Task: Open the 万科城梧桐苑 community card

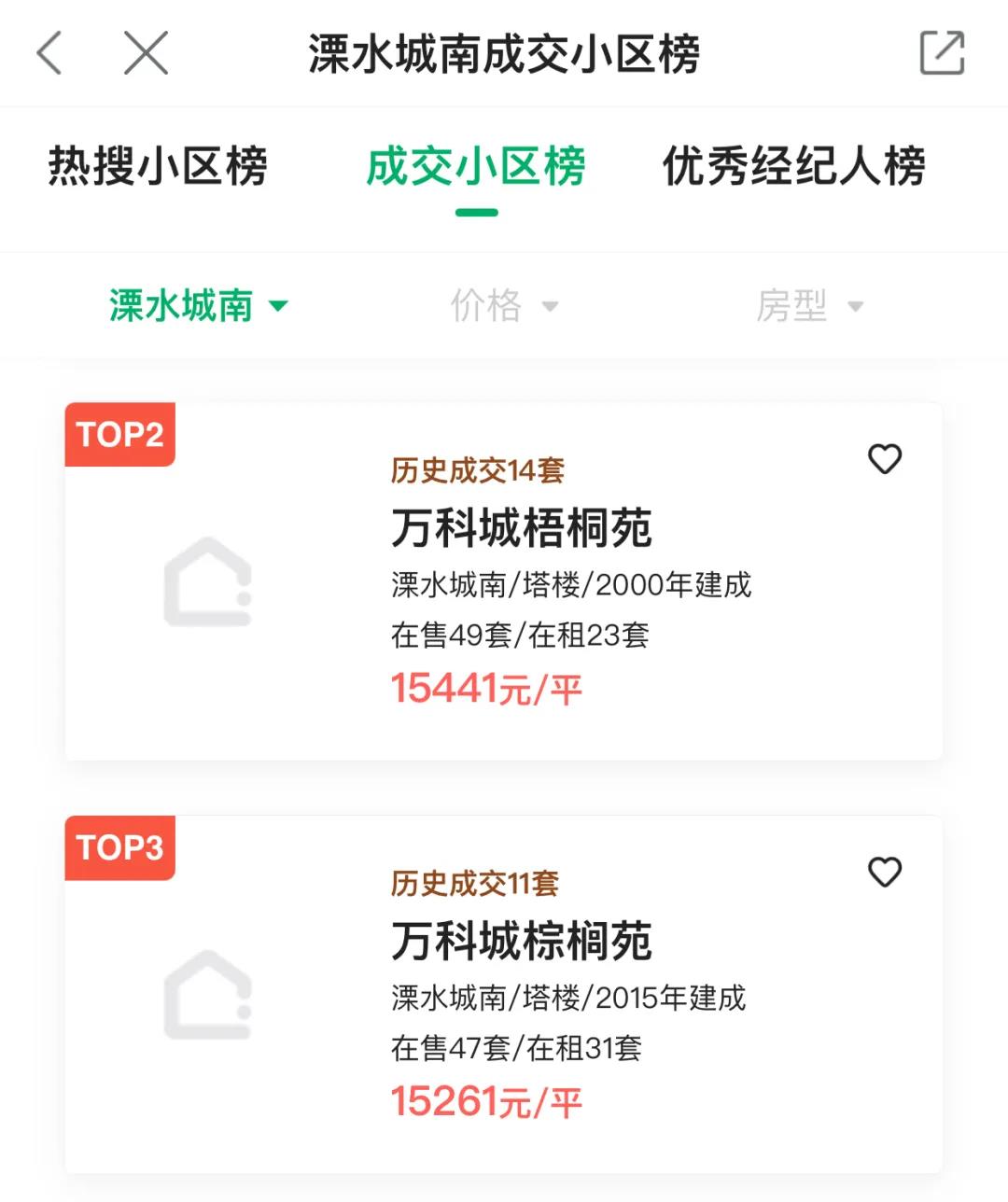Action: coord(521,528)
